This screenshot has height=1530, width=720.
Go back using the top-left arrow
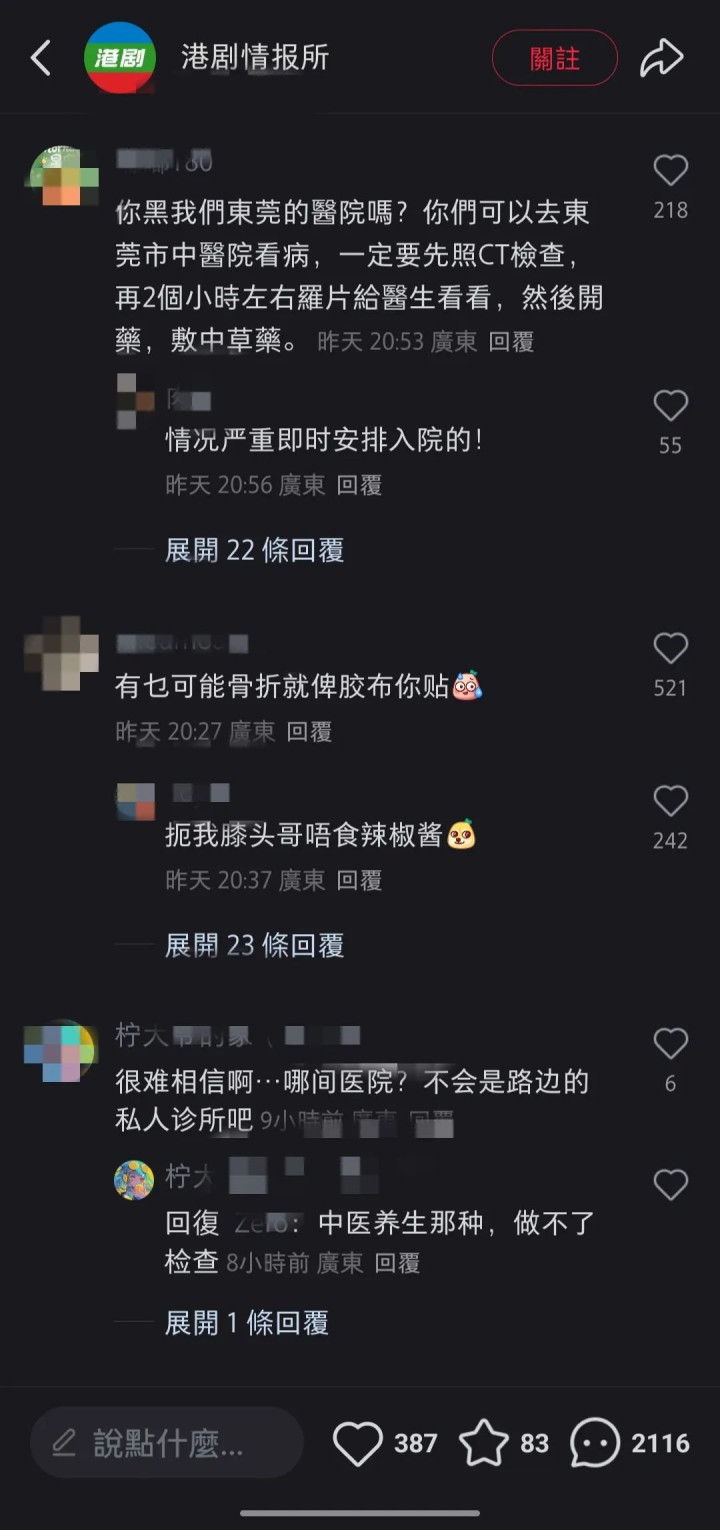[40, 58]
